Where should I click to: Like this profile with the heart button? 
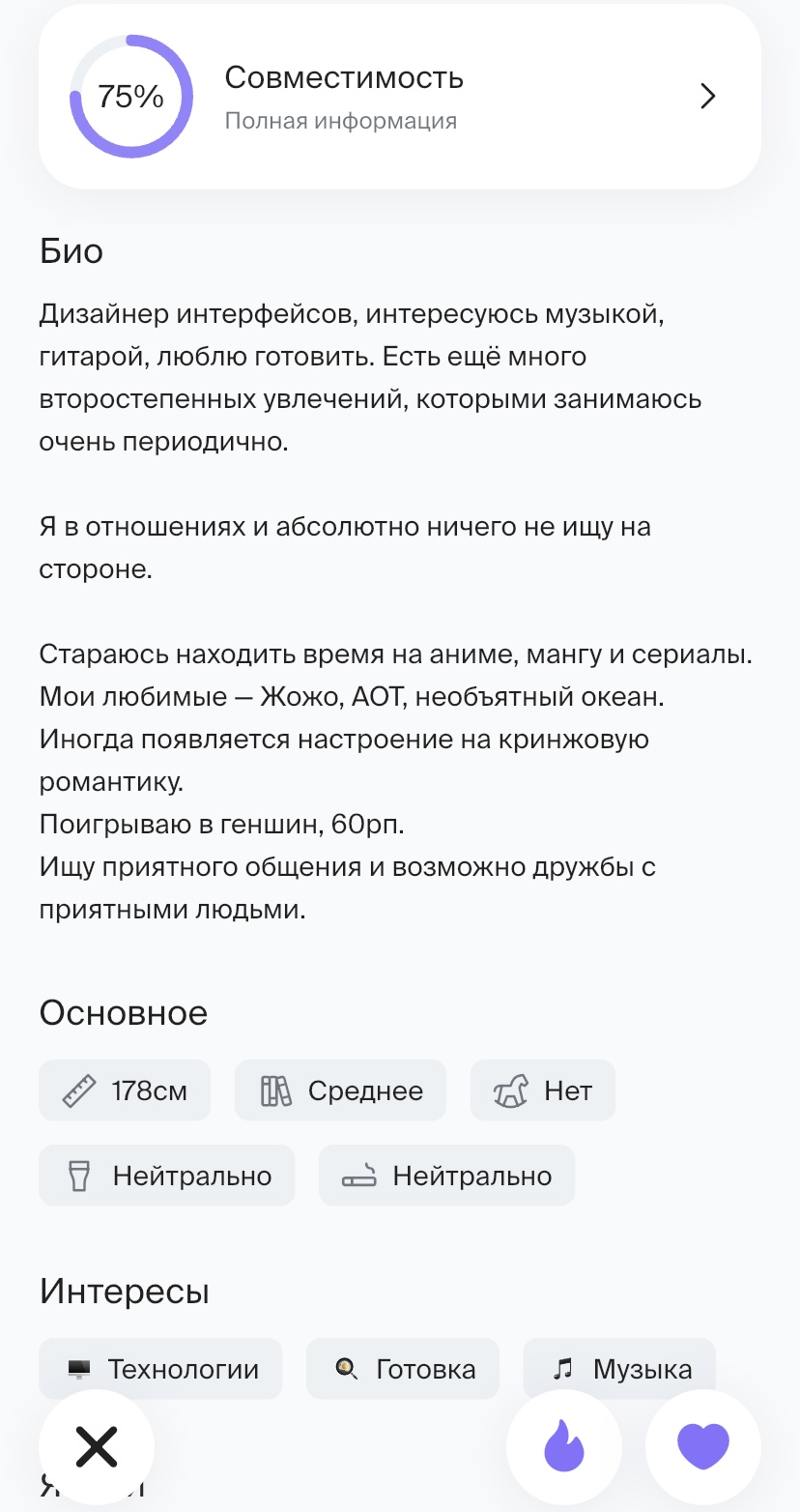coord(702,1447)
